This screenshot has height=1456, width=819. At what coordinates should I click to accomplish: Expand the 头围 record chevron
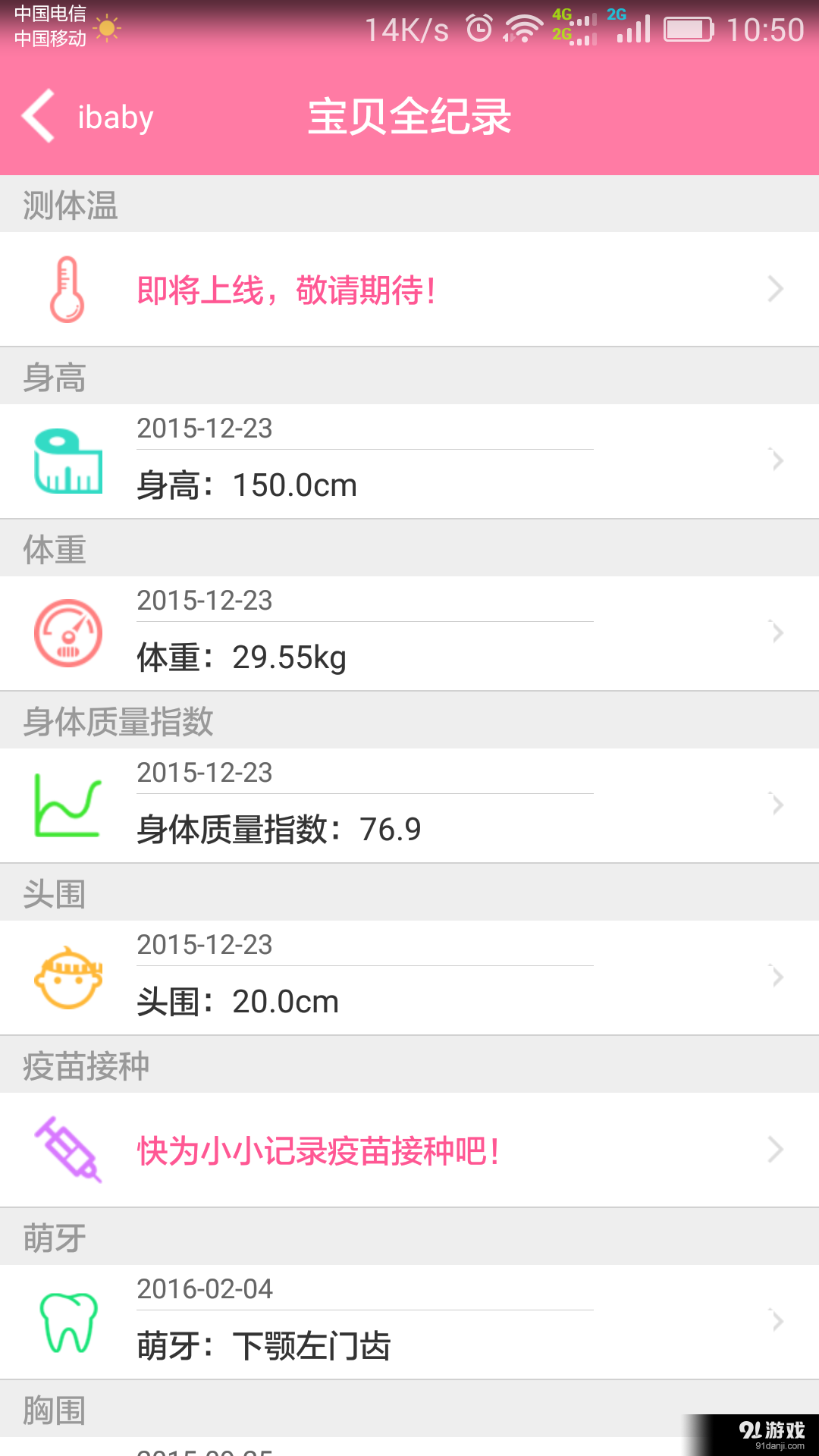coord(775,977)
